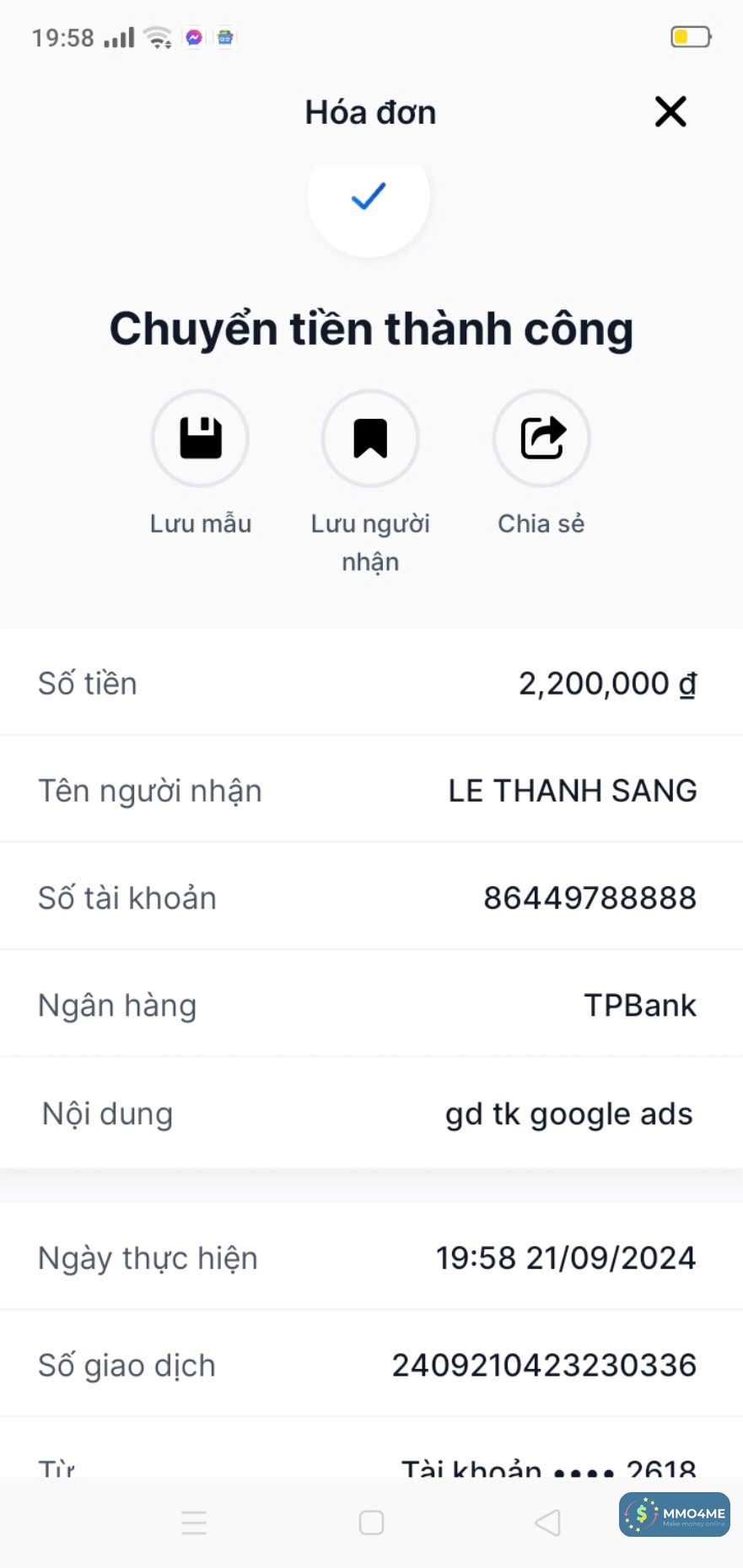Tap Lưu người nhận to save recipient
743x1568 pixels.
370,438
